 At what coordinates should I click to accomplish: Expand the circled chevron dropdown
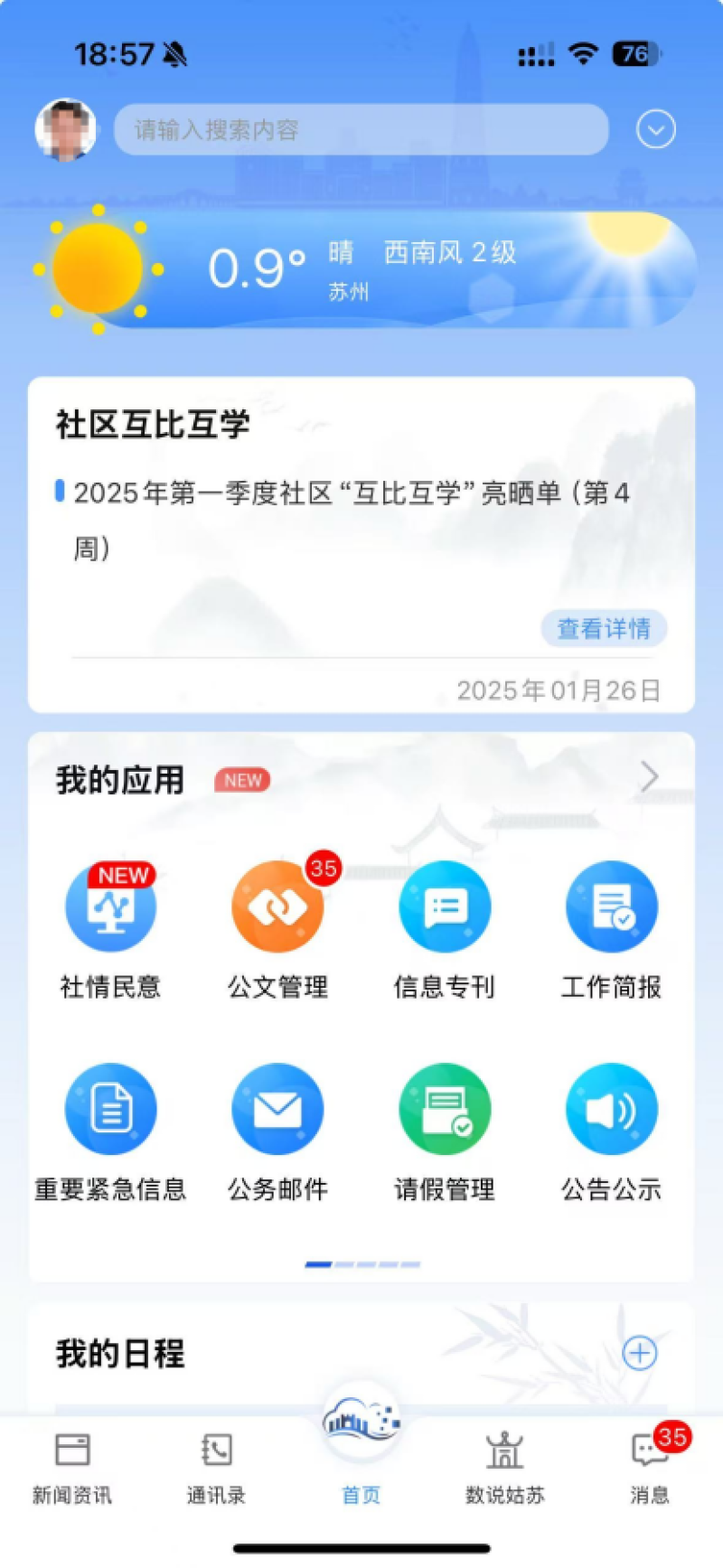coord(655,130)
